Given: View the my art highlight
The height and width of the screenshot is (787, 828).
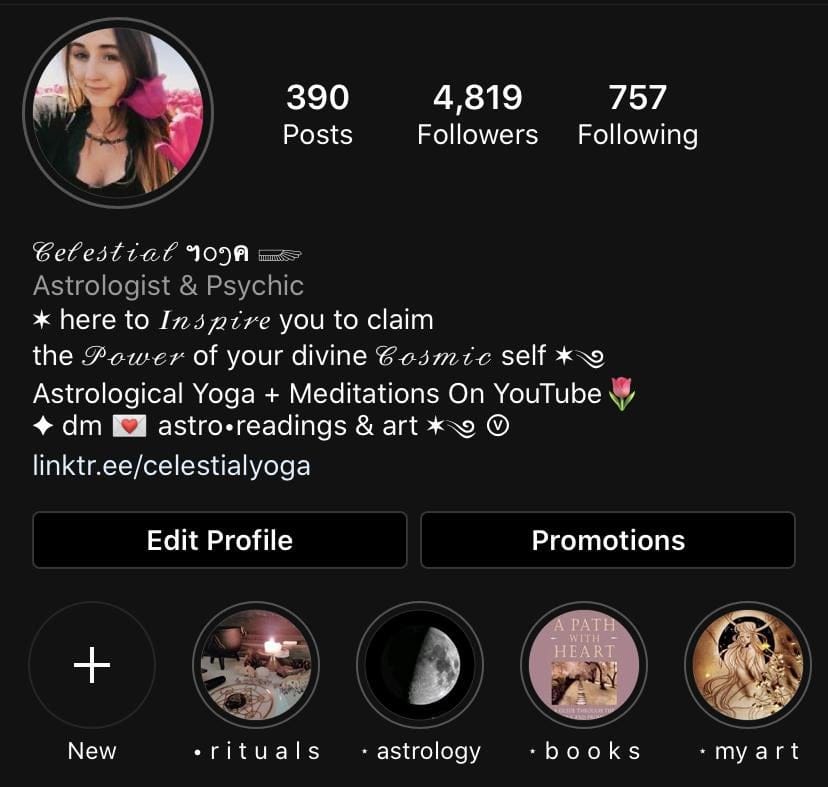Looking at the screenshot, I should tap(748, 665).
